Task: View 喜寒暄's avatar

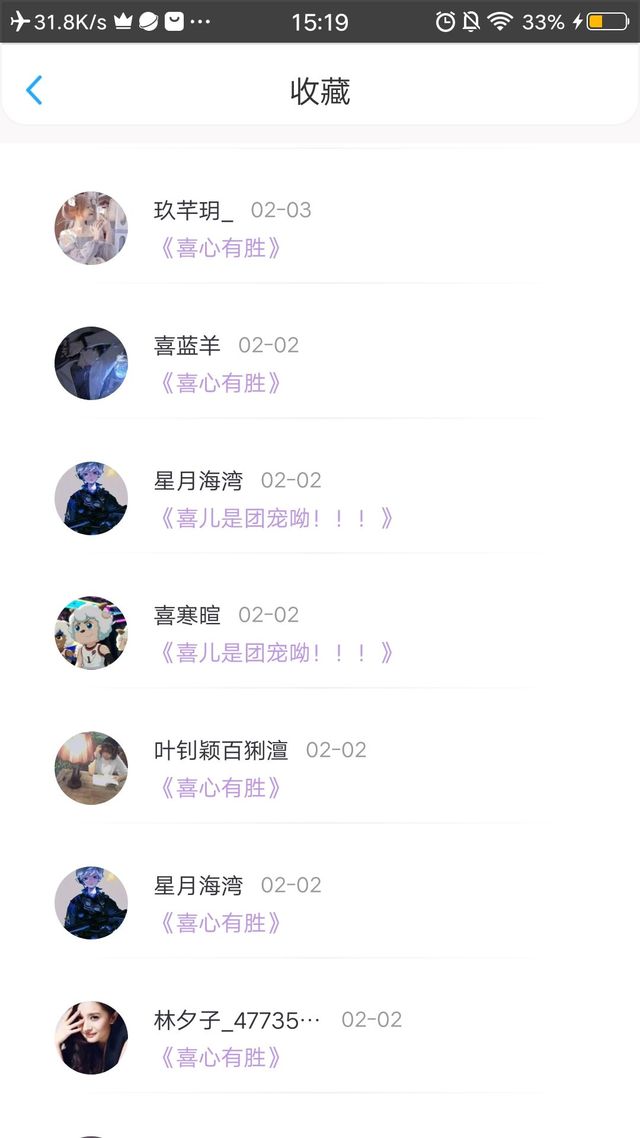Action: coord(91,633)
